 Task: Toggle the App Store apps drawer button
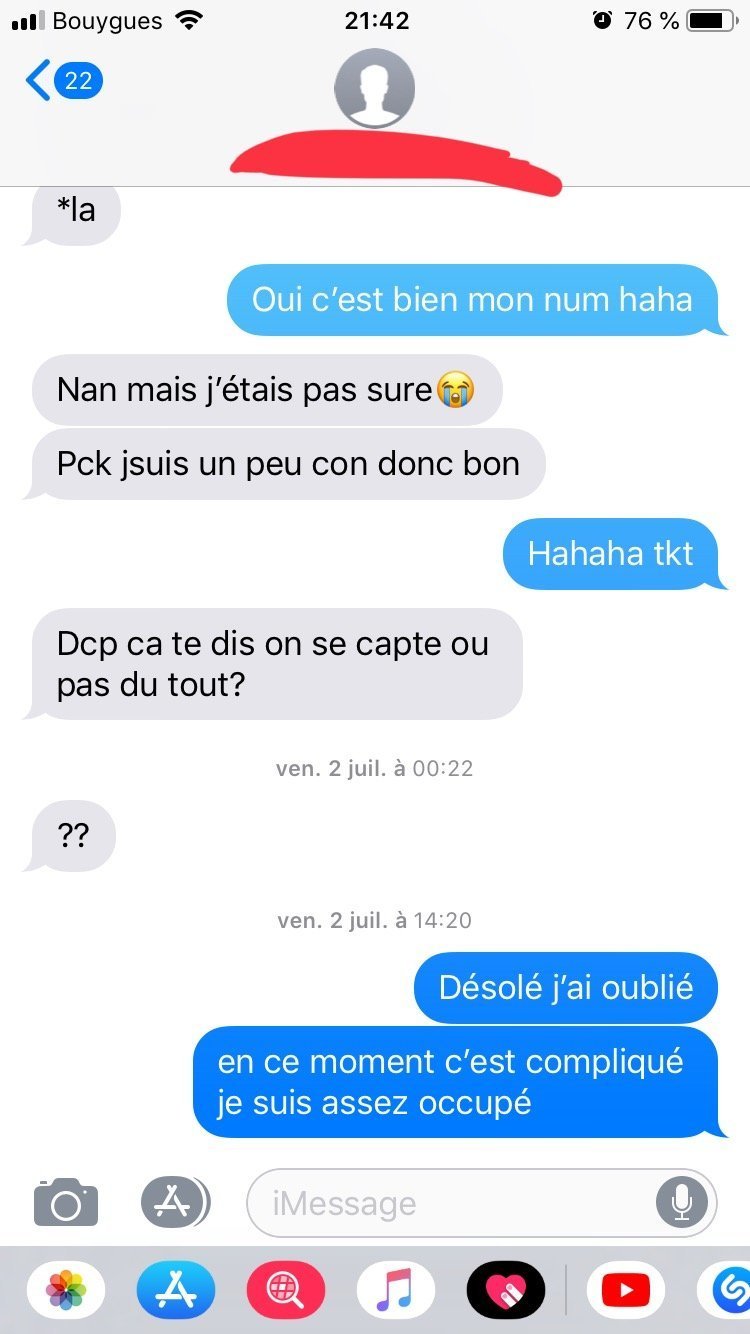click(175, 1202)
